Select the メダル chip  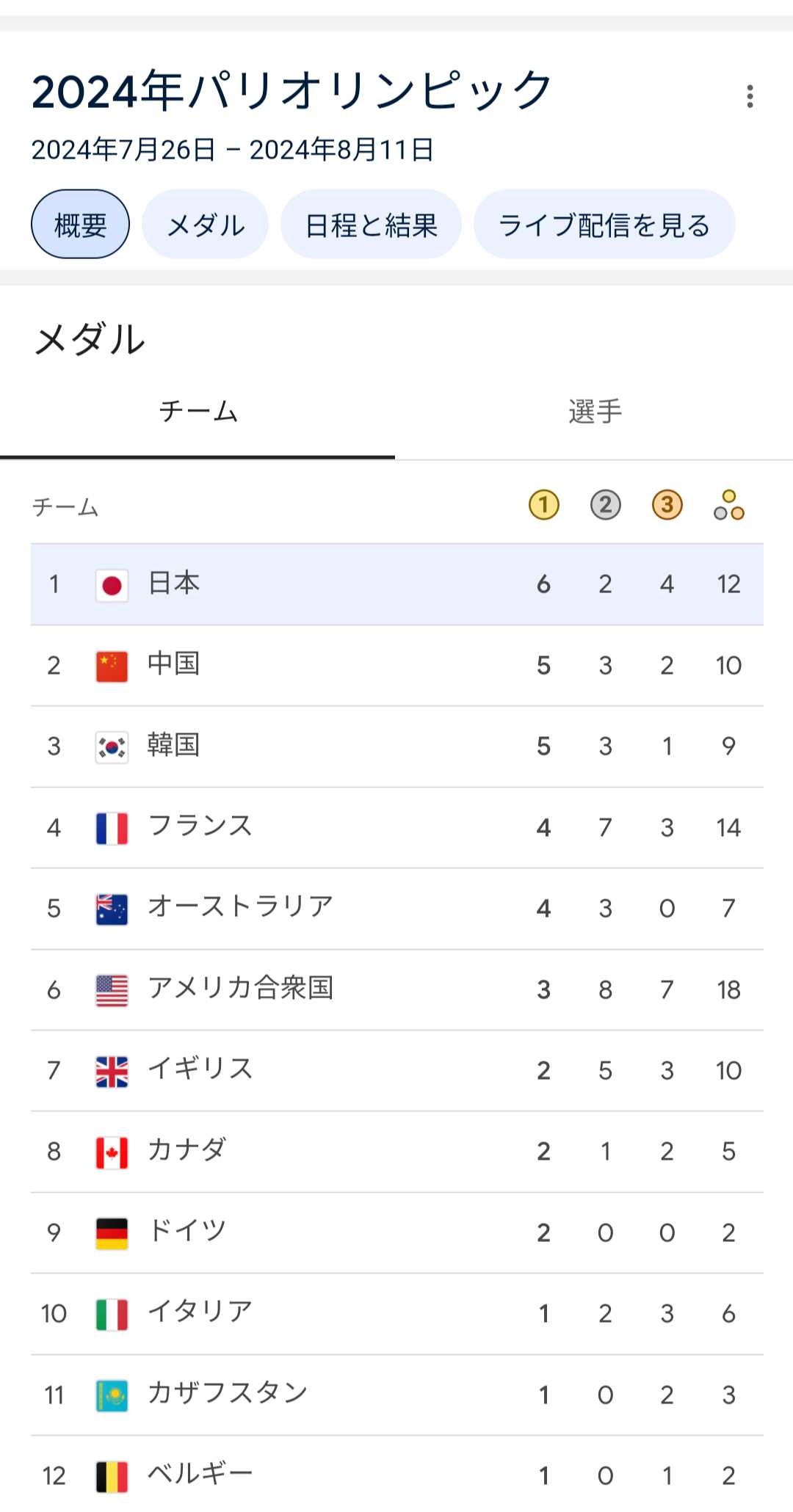pyautogui.click(x=206, y=225)
